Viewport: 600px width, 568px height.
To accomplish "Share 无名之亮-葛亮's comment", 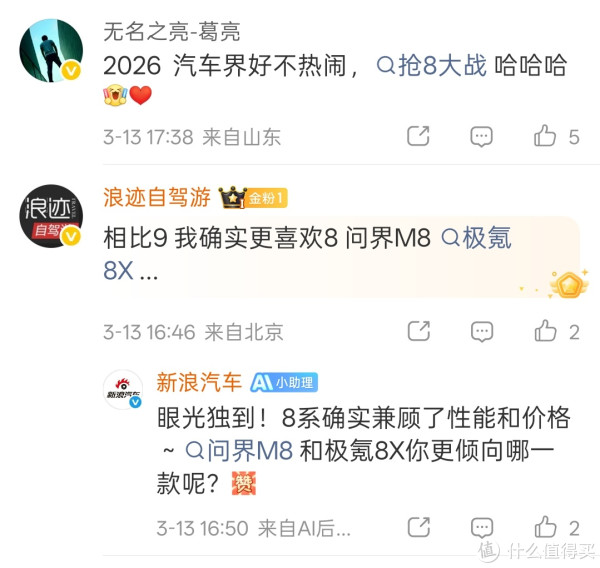I will tap(418, 136).
